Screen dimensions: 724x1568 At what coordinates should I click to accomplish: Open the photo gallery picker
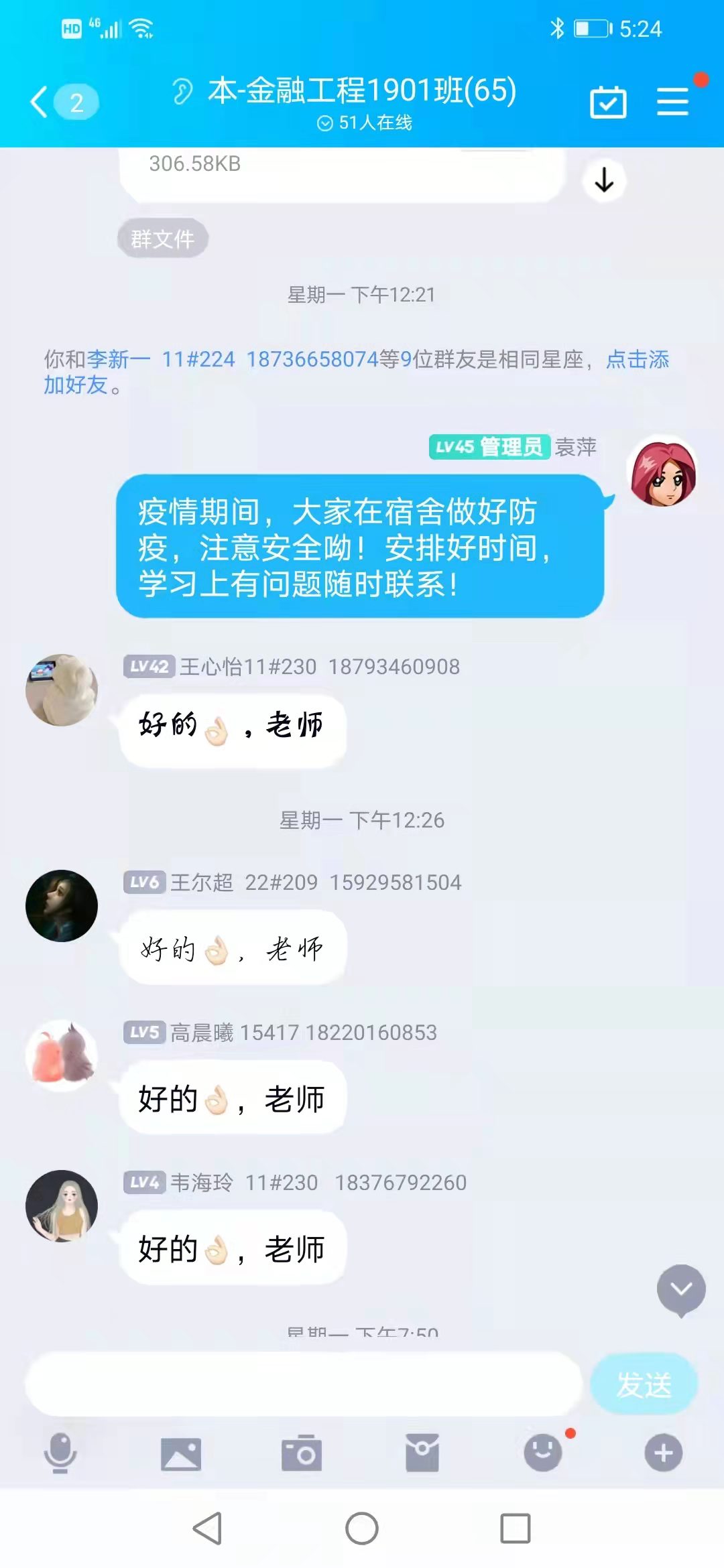[181, 1454]
